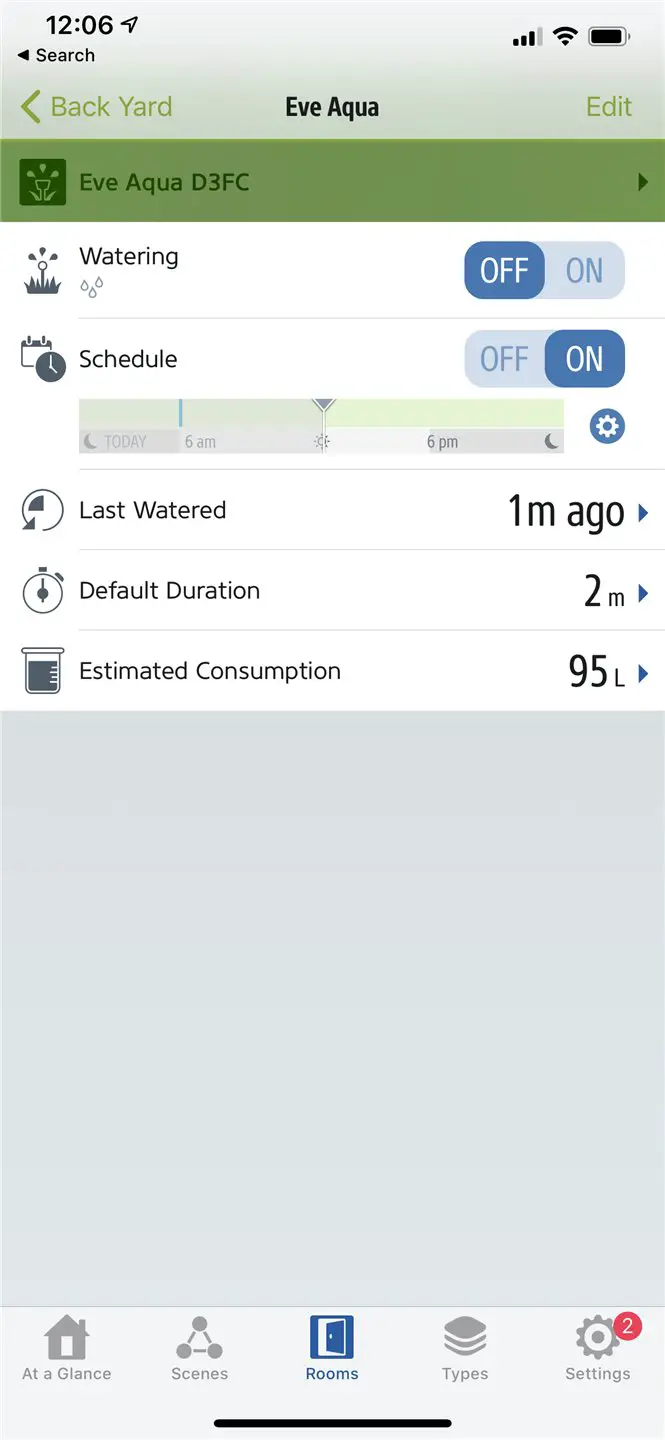Turn Watering on
The width and height of the screenshot is (665, 1440).
tap(585, 270)
